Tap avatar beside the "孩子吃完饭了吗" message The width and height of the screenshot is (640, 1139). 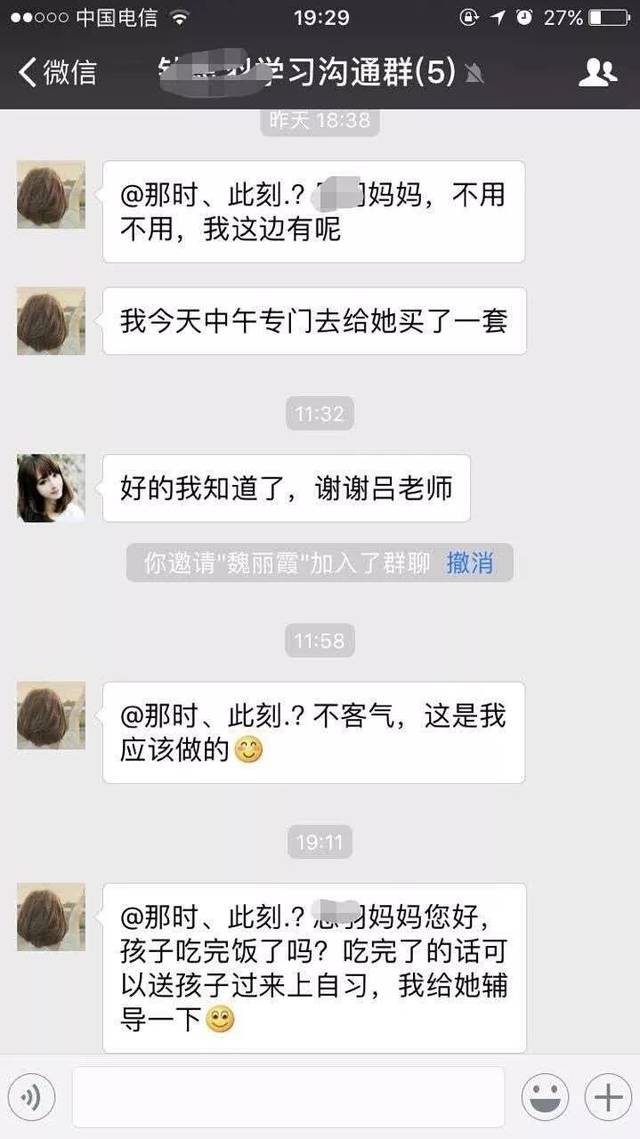pos(51,917)
